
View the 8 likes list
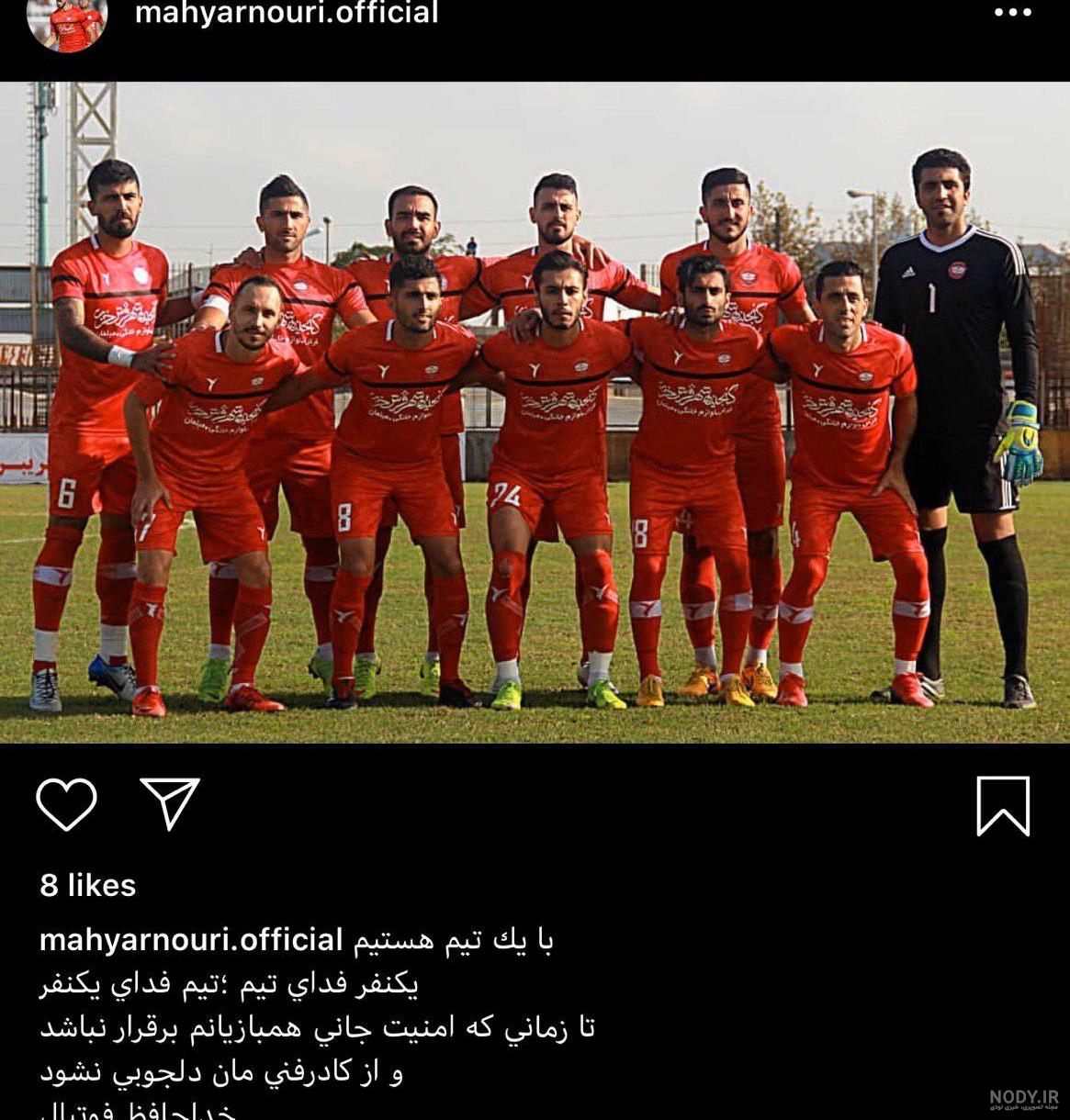(x=88, y=885)
